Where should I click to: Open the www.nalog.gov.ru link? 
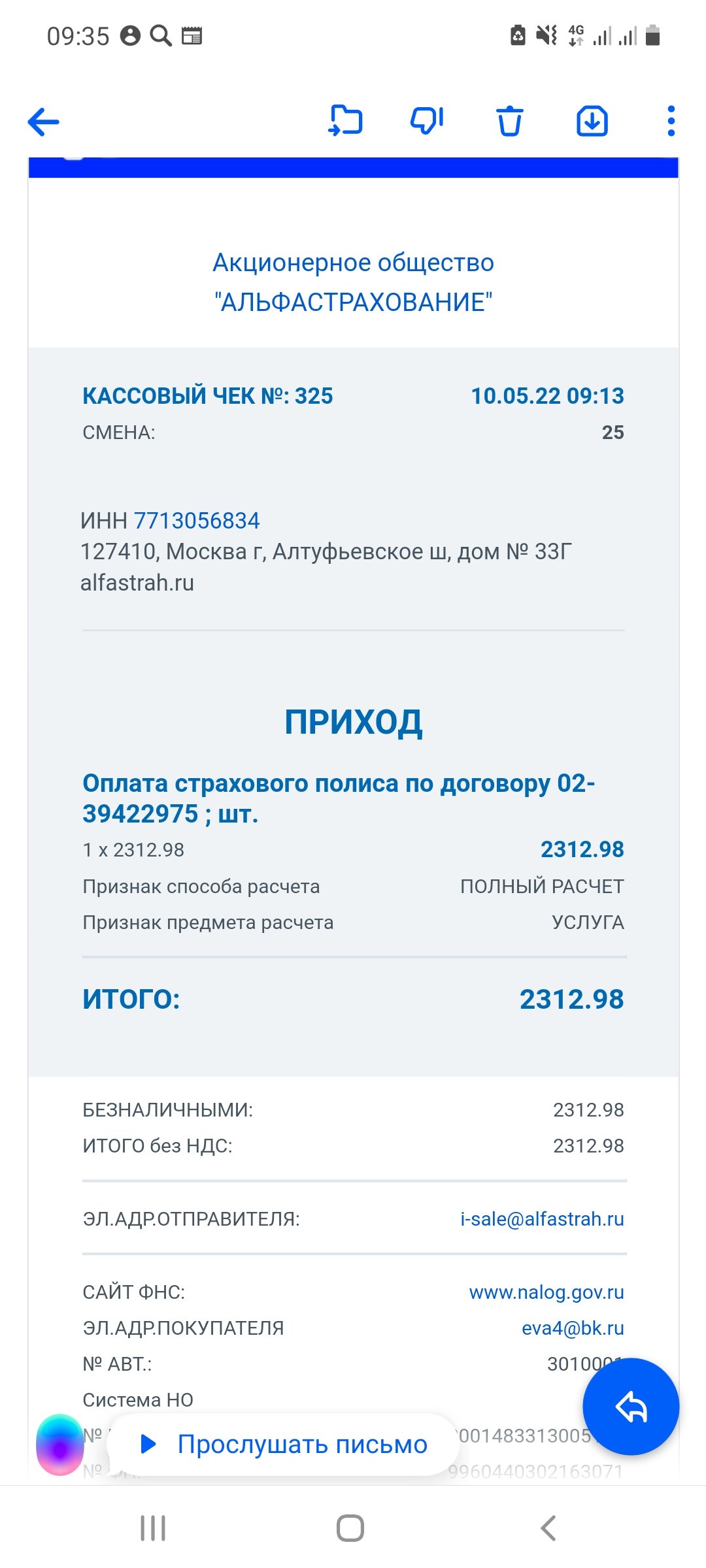point(546,1292)
